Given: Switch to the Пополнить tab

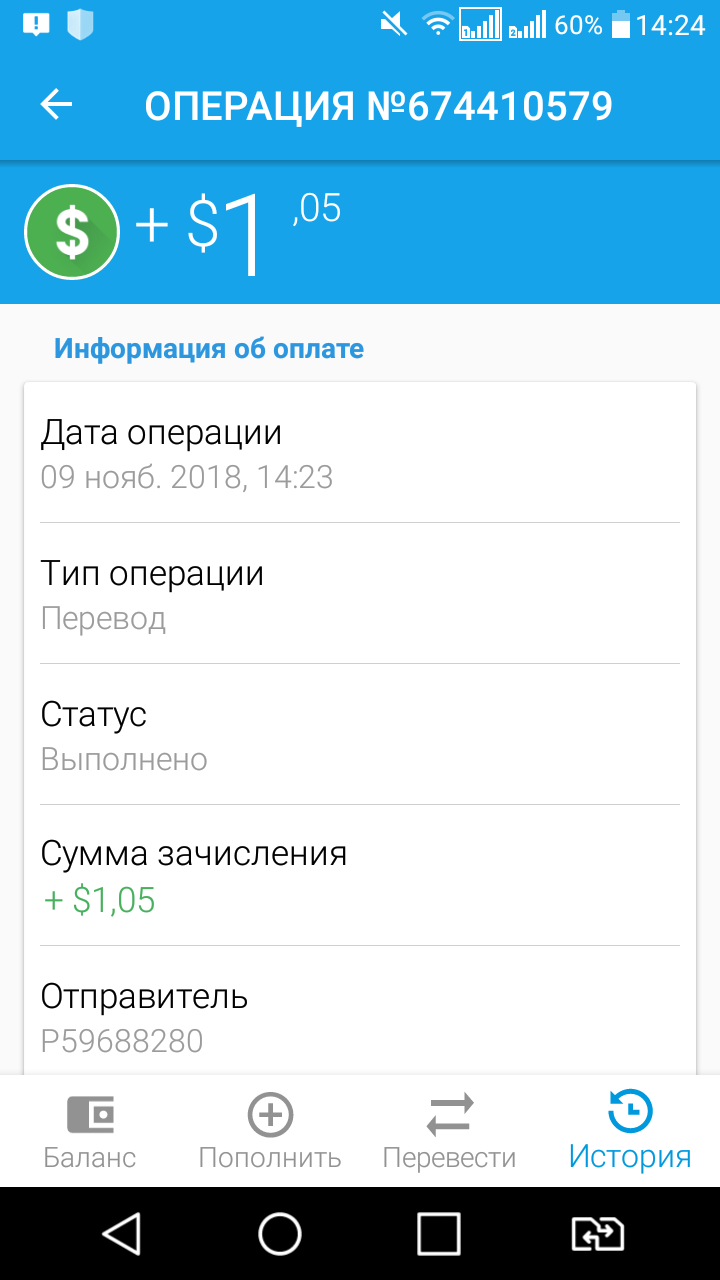Looking at the screenshot, I should pos(270,1131).
